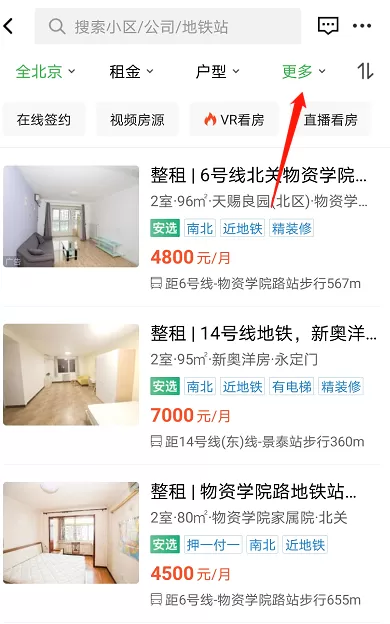Select the 在线签约 filter chip
The width and height of the screenshot is (390, 624).
point(44,119)
